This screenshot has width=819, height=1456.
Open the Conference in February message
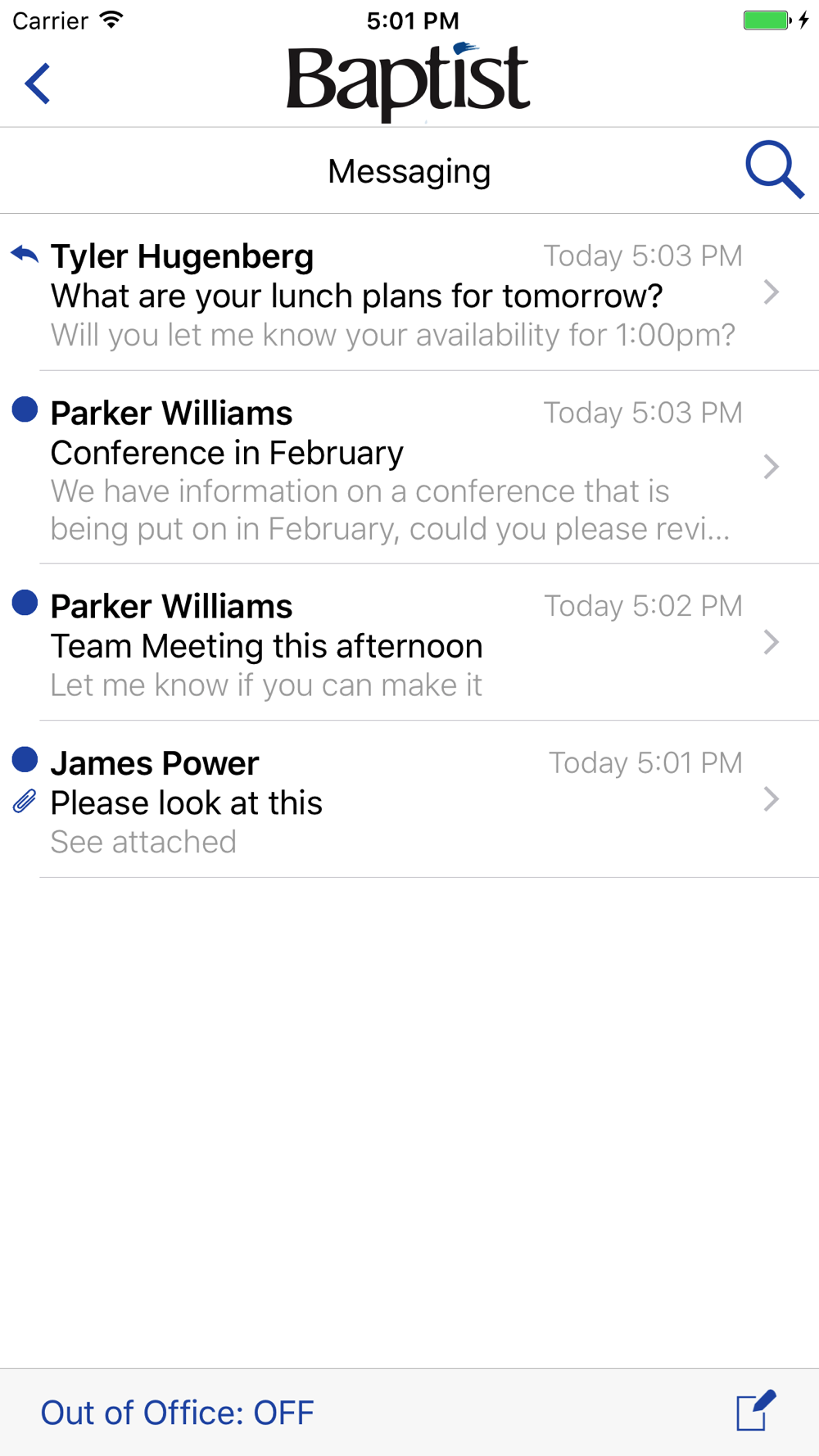393,469
